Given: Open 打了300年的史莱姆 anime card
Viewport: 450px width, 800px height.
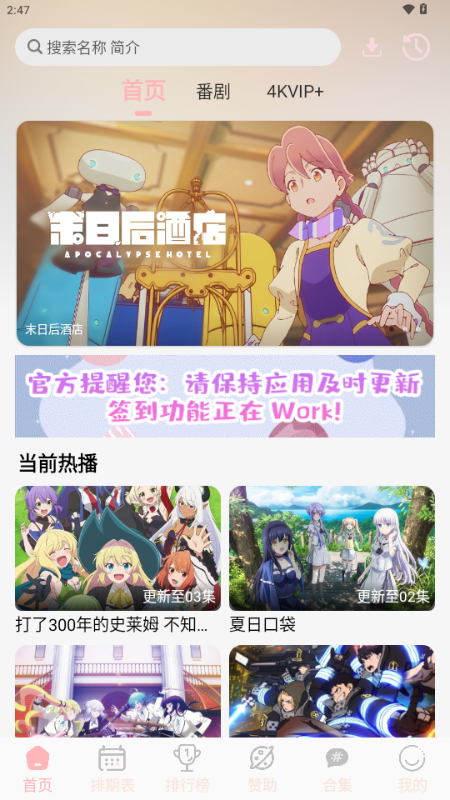Looking at the screenshot, I should coord(118,560).
